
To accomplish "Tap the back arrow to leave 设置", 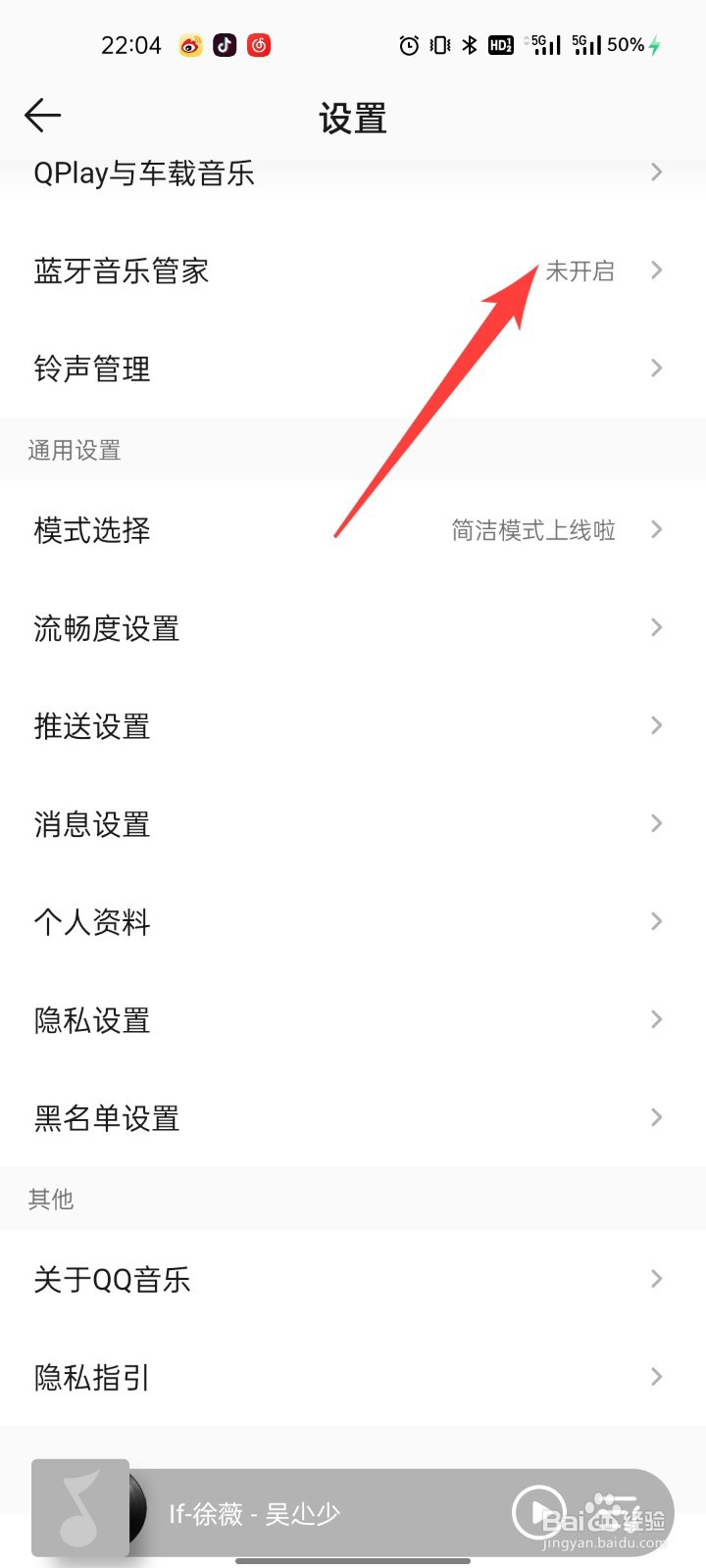I will 42,115.
